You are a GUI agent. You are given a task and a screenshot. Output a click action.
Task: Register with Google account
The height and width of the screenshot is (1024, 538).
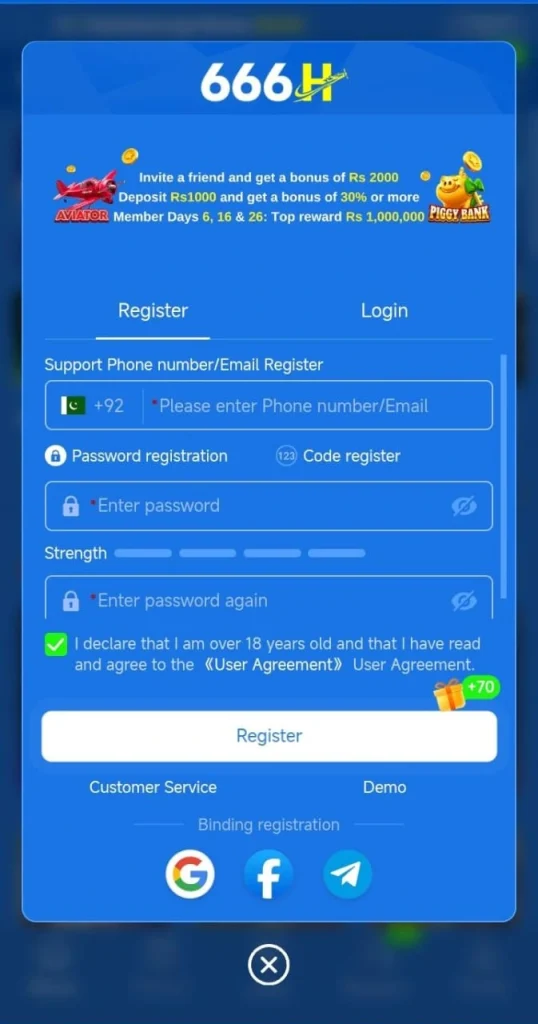pos(190,874)
